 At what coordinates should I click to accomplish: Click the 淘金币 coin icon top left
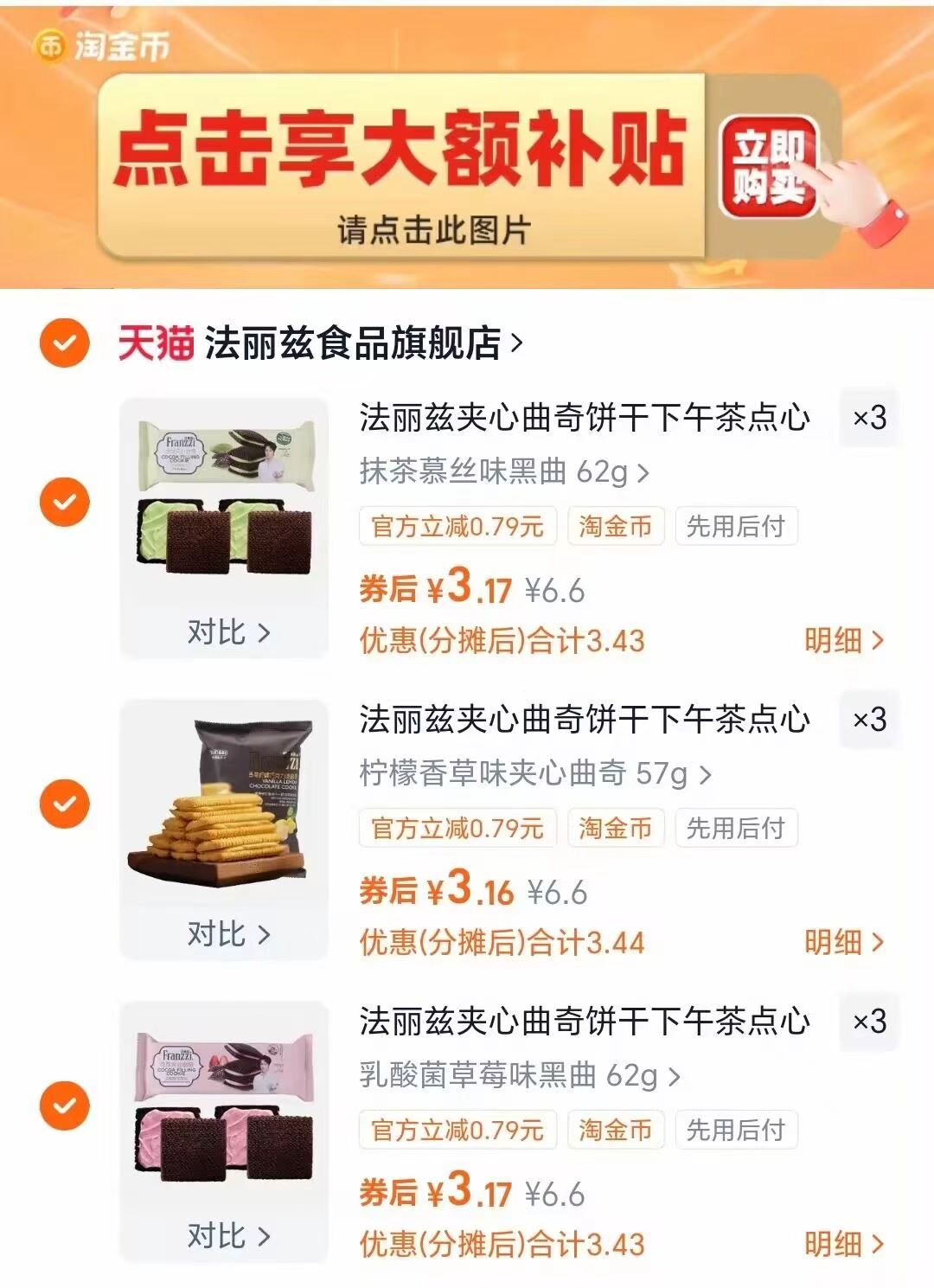tap(48, 45)
